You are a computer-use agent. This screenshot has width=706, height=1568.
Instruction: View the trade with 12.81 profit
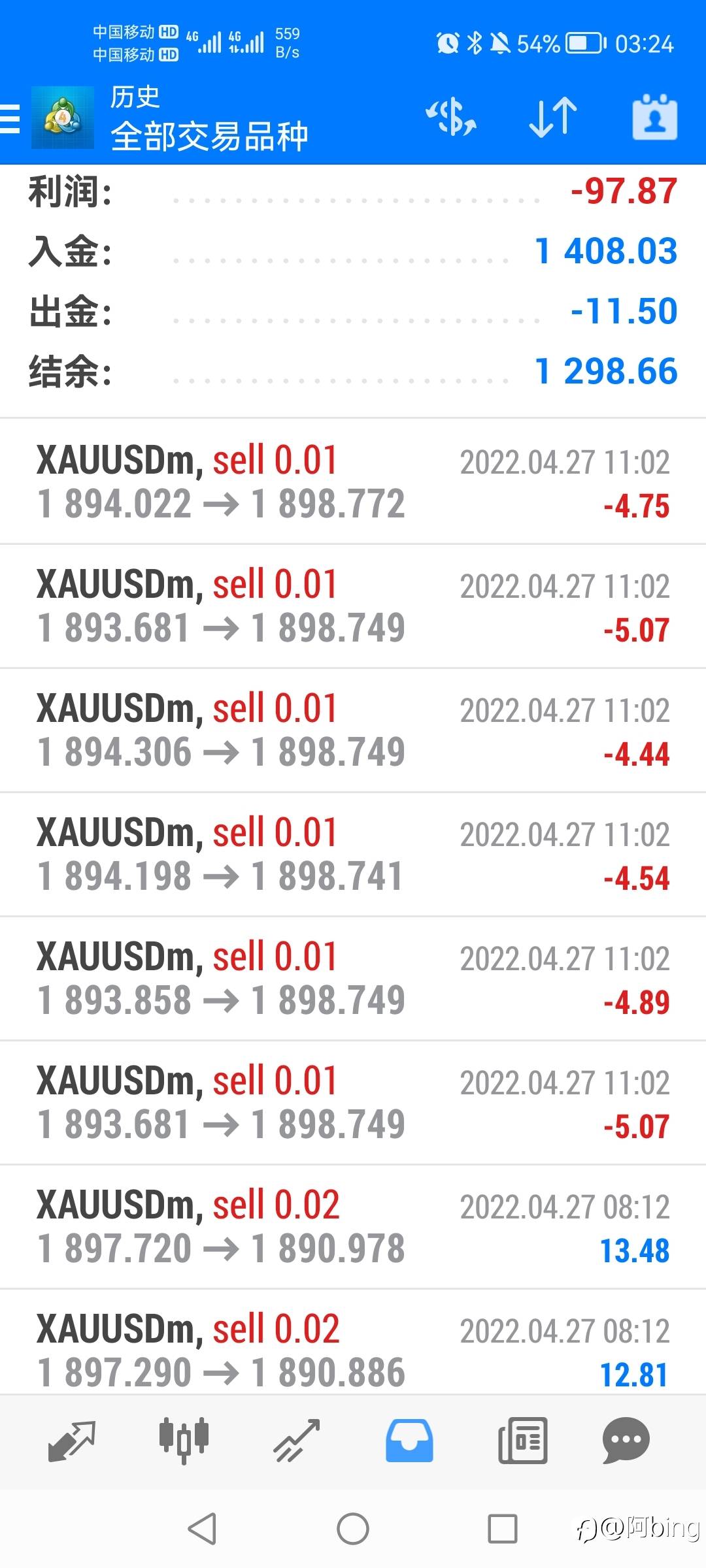point(353,1350)
